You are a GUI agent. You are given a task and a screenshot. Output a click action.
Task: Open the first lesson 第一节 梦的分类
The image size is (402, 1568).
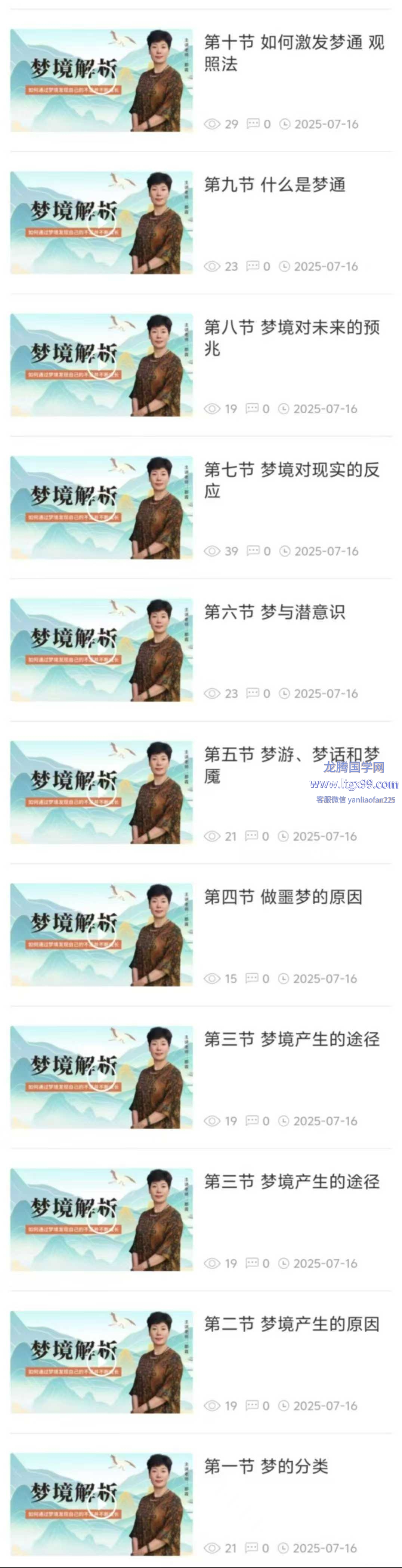tap(266, 1466)
